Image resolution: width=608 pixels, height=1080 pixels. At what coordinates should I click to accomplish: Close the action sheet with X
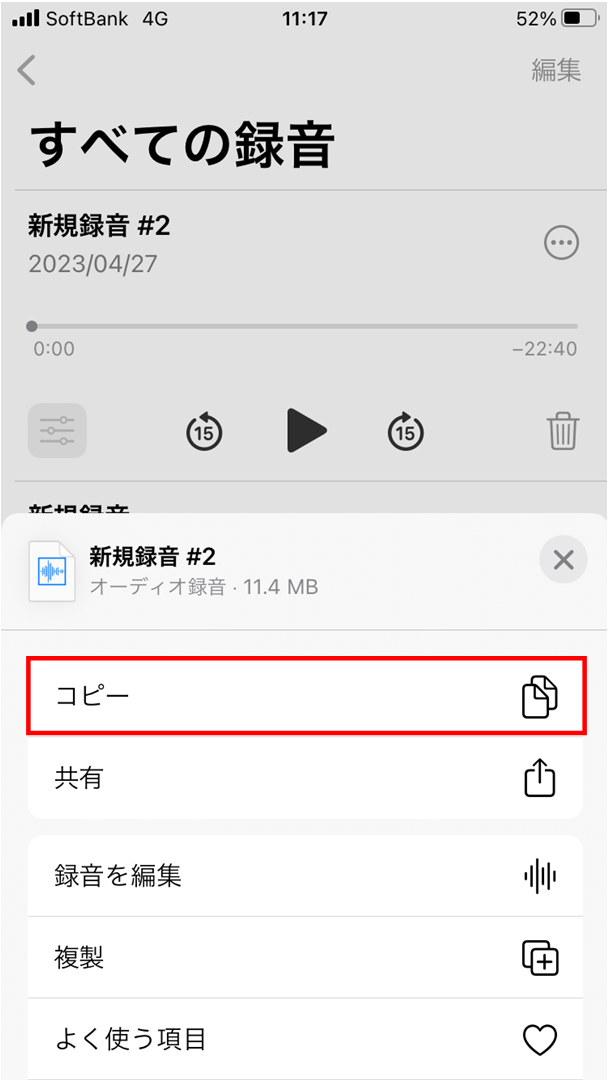[563, 560]
